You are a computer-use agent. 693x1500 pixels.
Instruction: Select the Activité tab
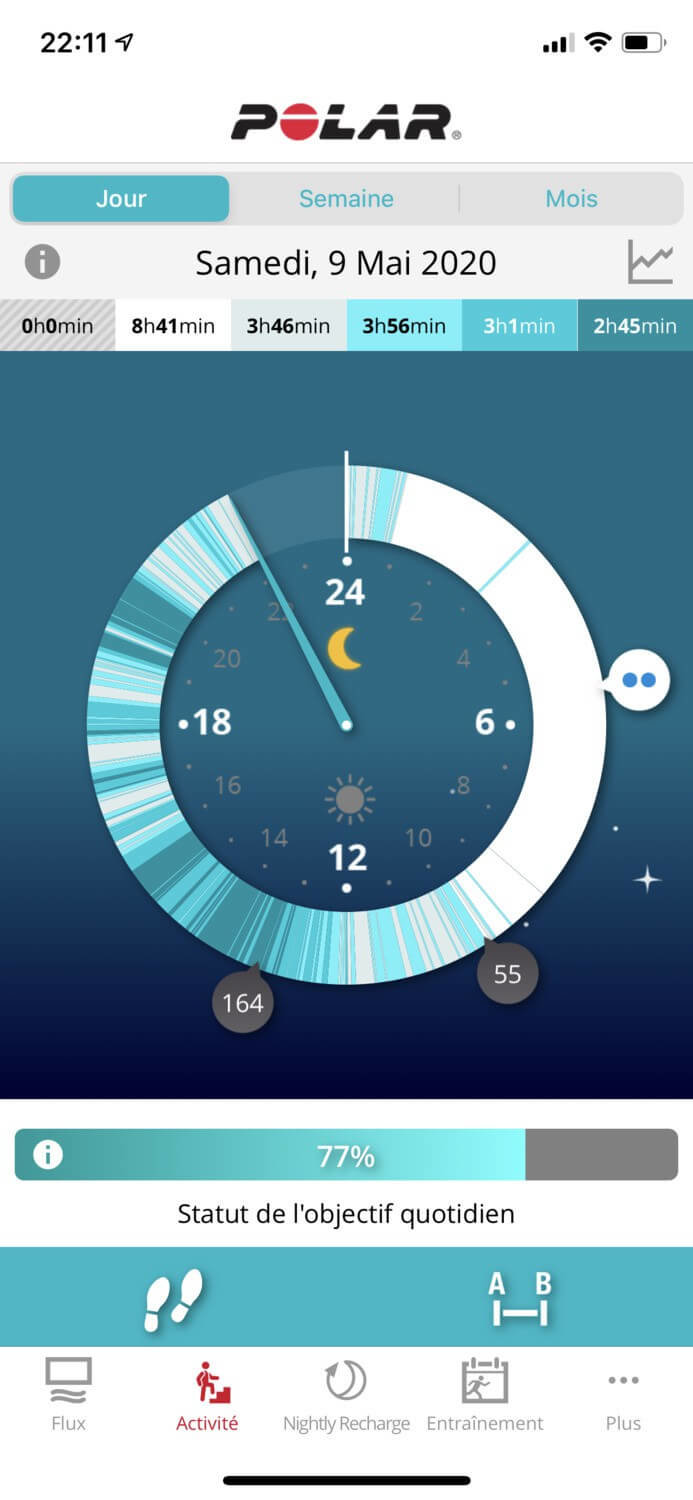tap(207, 1395)
